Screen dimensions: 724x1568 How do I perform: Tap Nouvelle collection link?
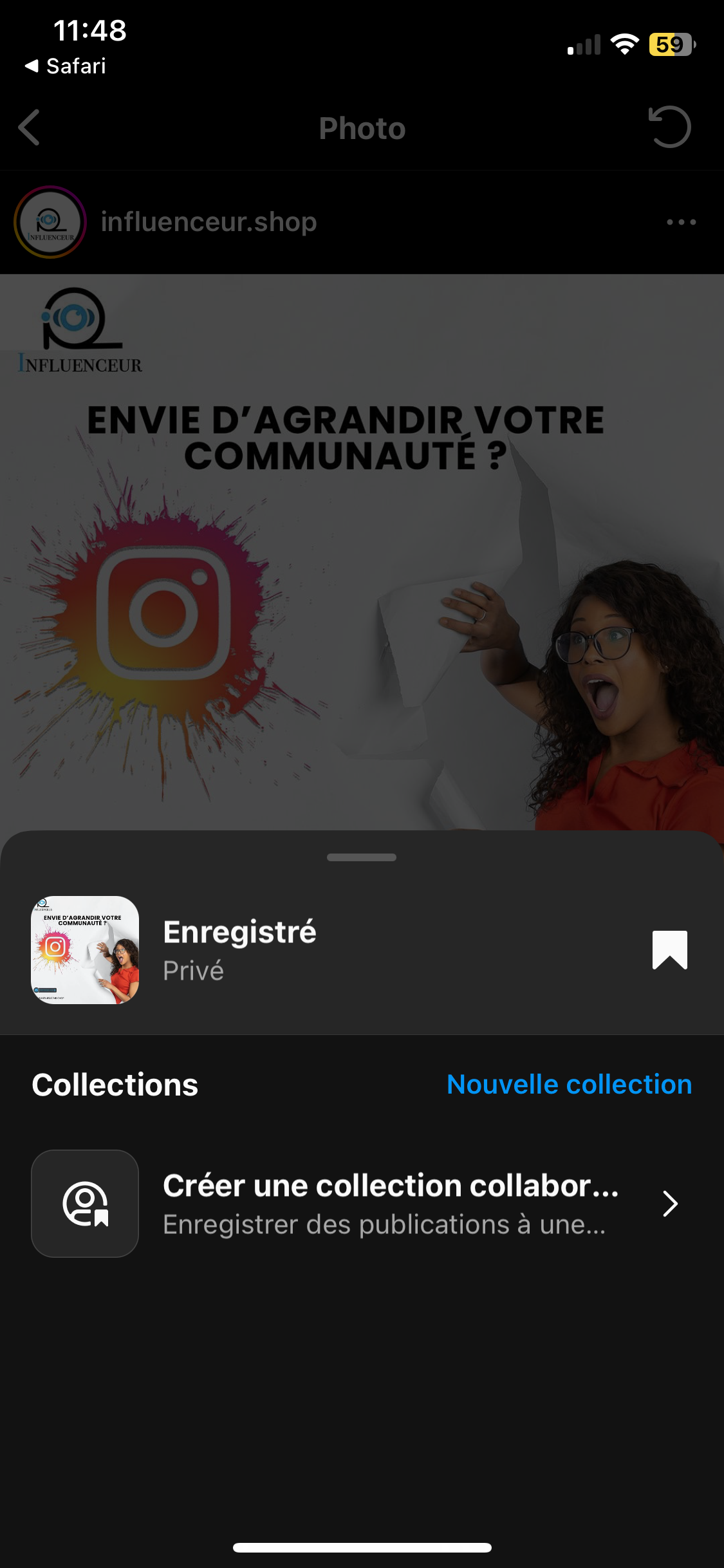(x=569, y=1085)
